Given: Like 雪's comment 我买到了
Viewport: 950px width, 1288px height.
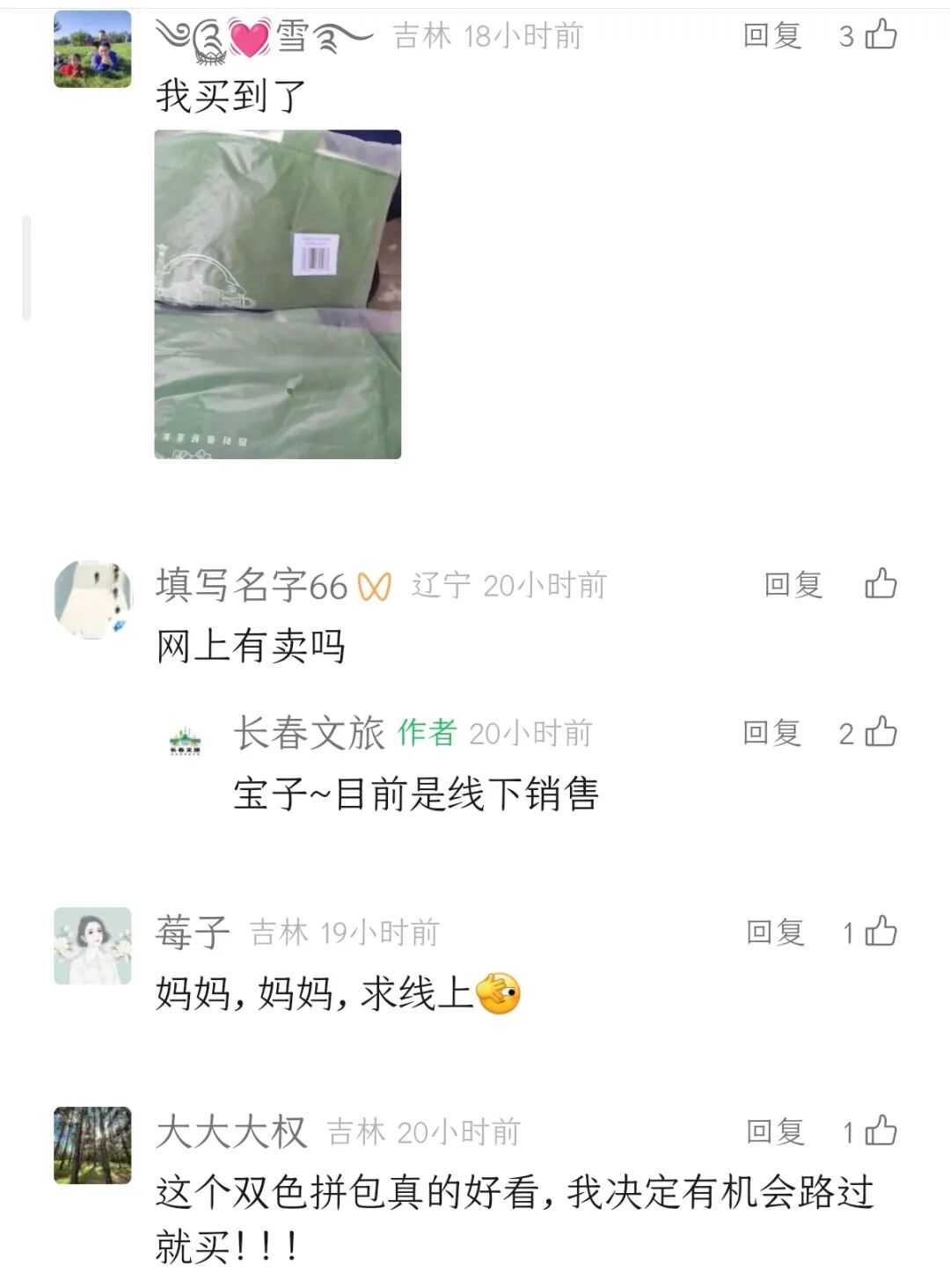Looking at the screenshot, I should [x=880, y=35].
